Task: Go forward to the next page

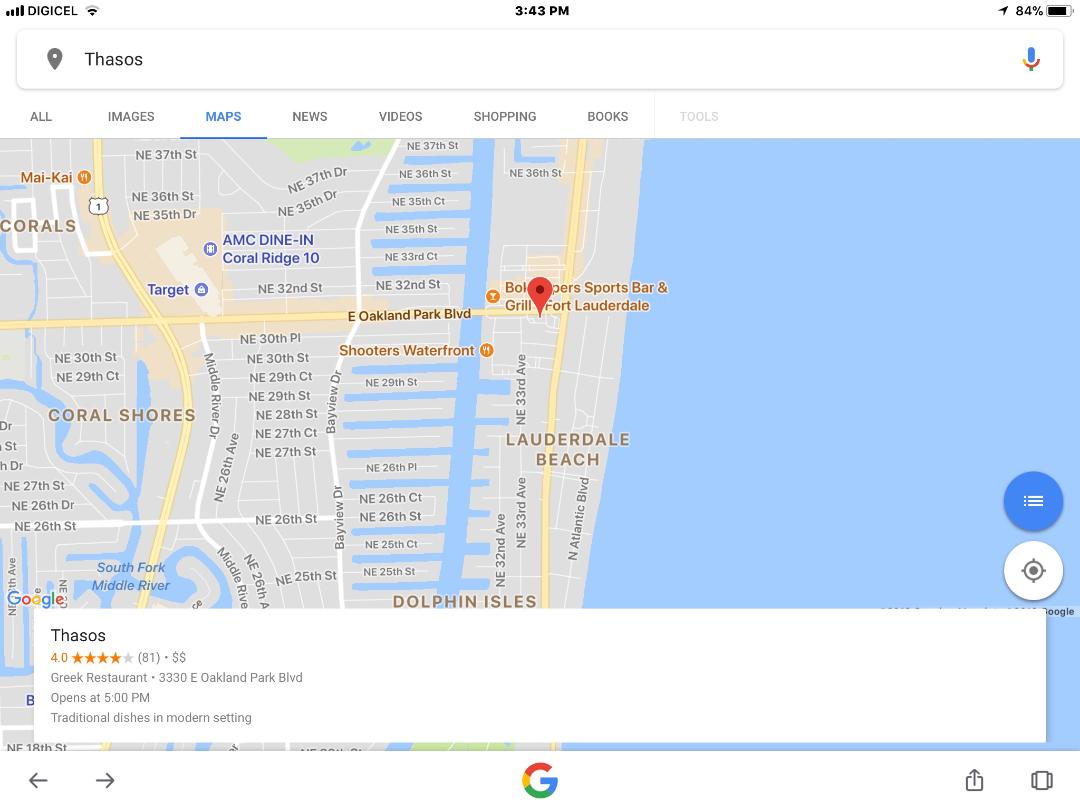Action: (105, 780)
